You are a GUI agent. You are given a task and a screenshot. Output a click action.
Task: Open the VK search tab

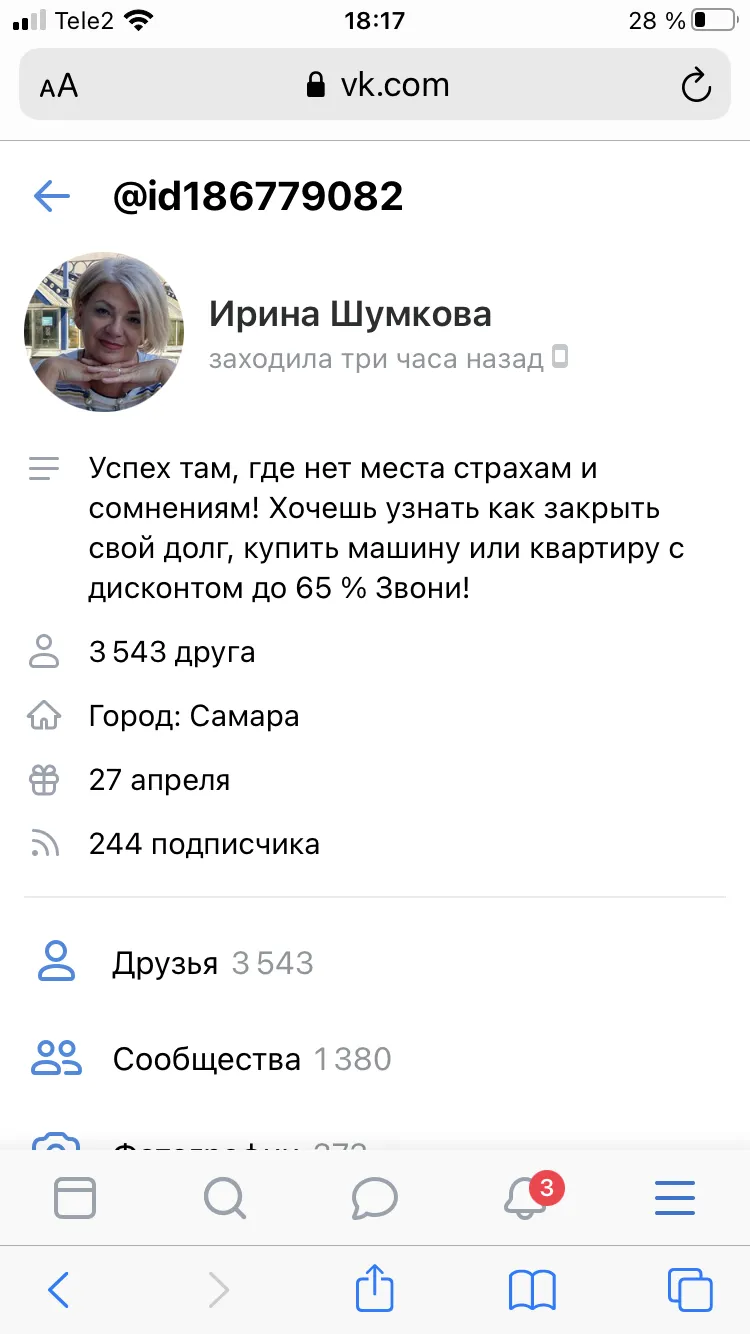(225, 1197)
